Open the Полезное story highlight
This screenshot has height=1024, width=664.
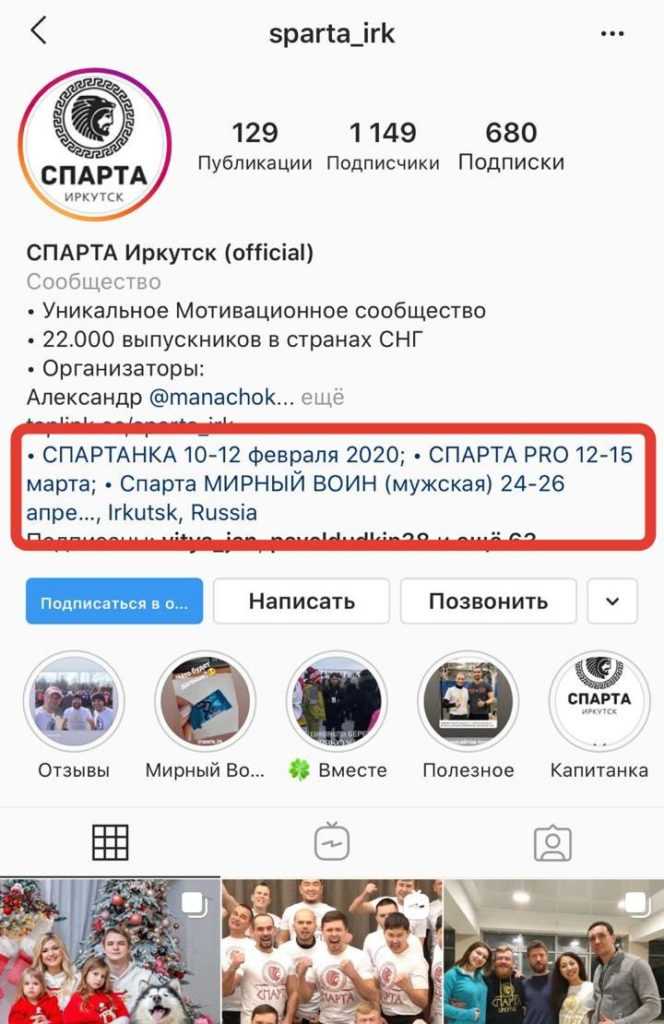point(467,701)
